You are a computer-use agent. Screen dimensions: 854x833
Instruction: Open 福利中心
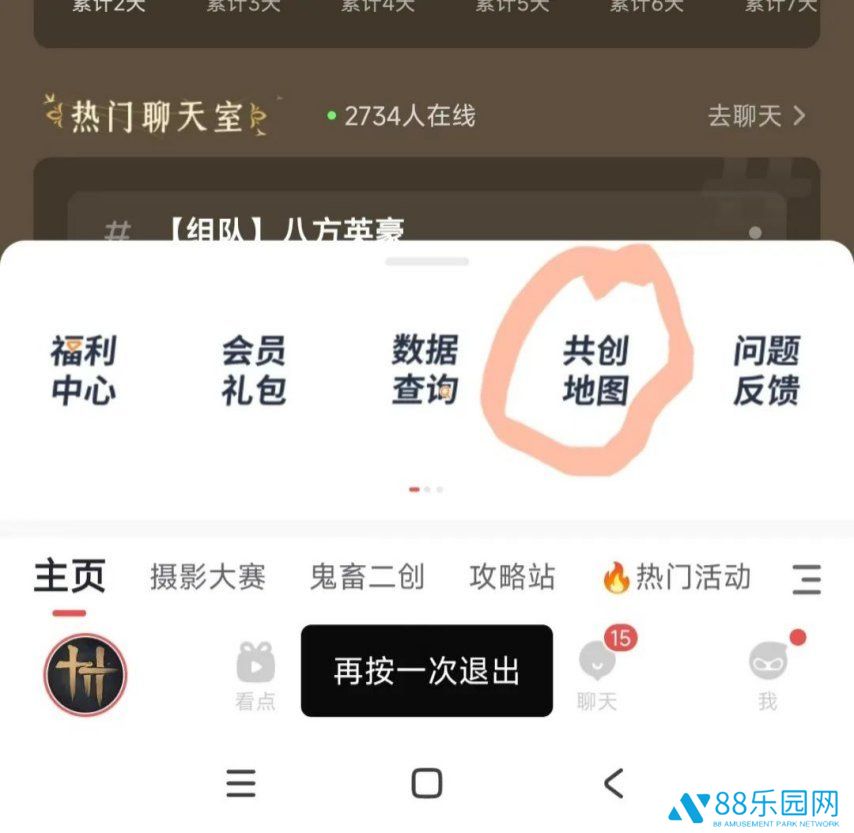[x=84, y=370]
